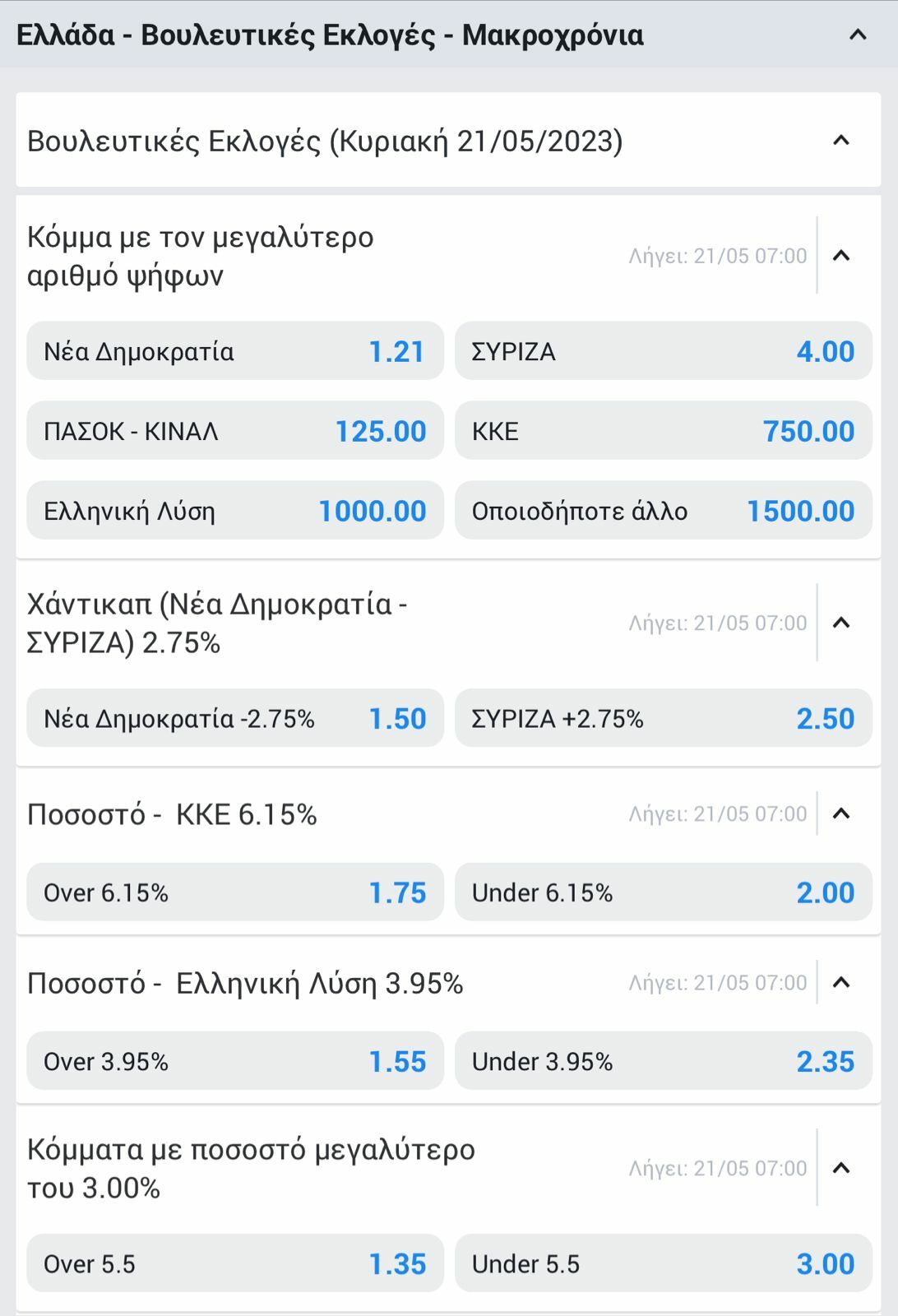Select Under 6.15% at odds 2.00

(x=663, y=892)
